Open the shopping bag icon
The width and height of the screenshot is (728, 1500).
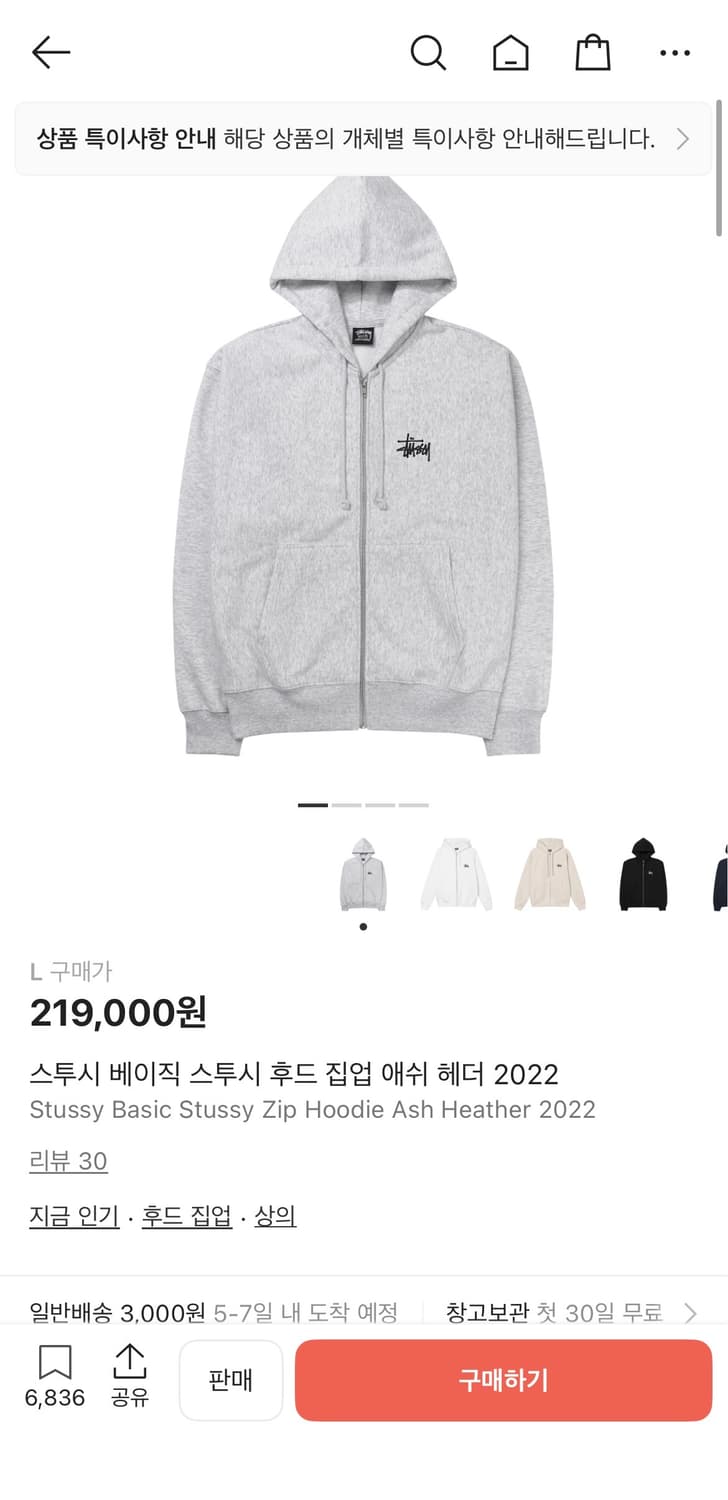point(592,52)
